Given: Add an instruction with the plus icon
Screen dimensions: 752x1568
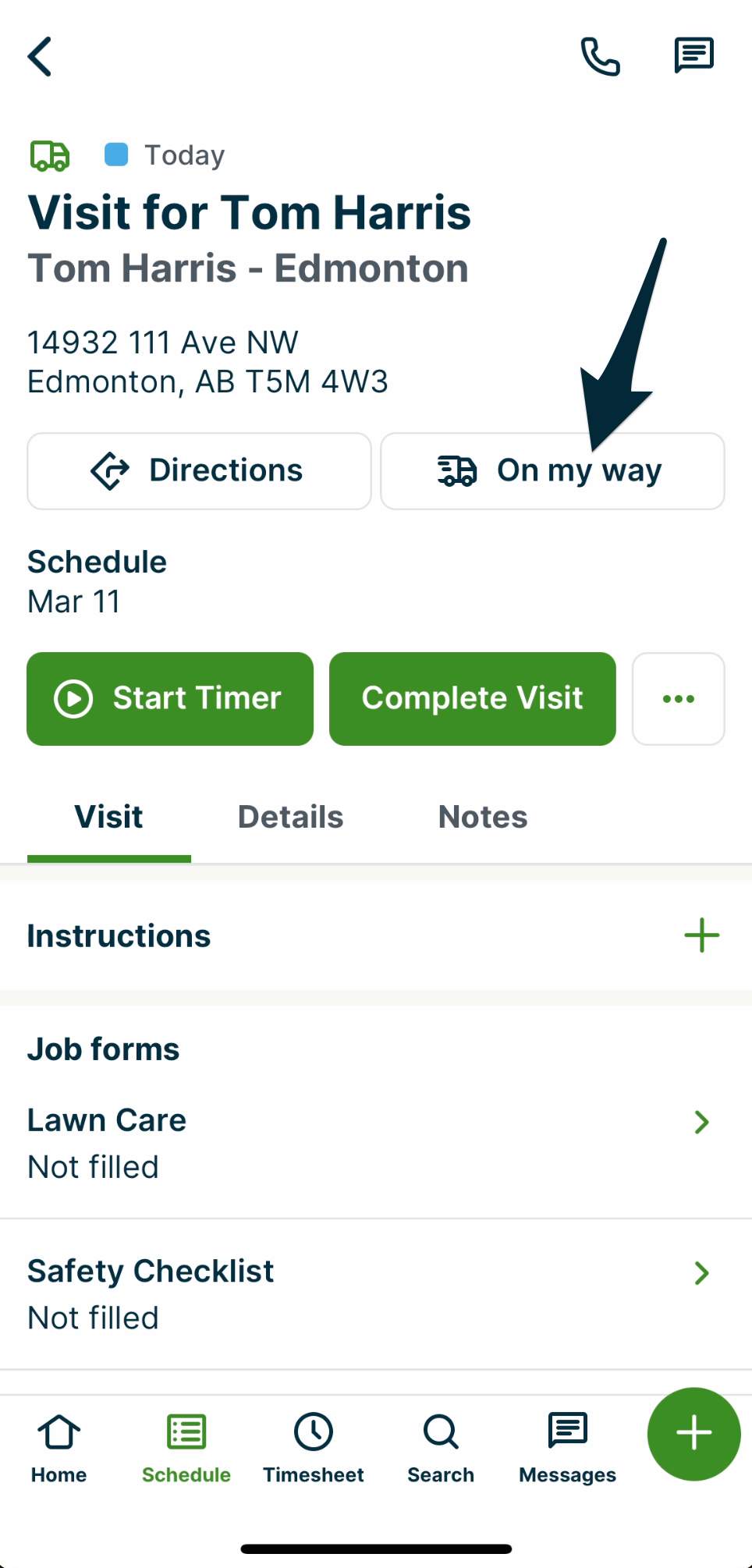Looking at the screenshot, I should [701, 935].
